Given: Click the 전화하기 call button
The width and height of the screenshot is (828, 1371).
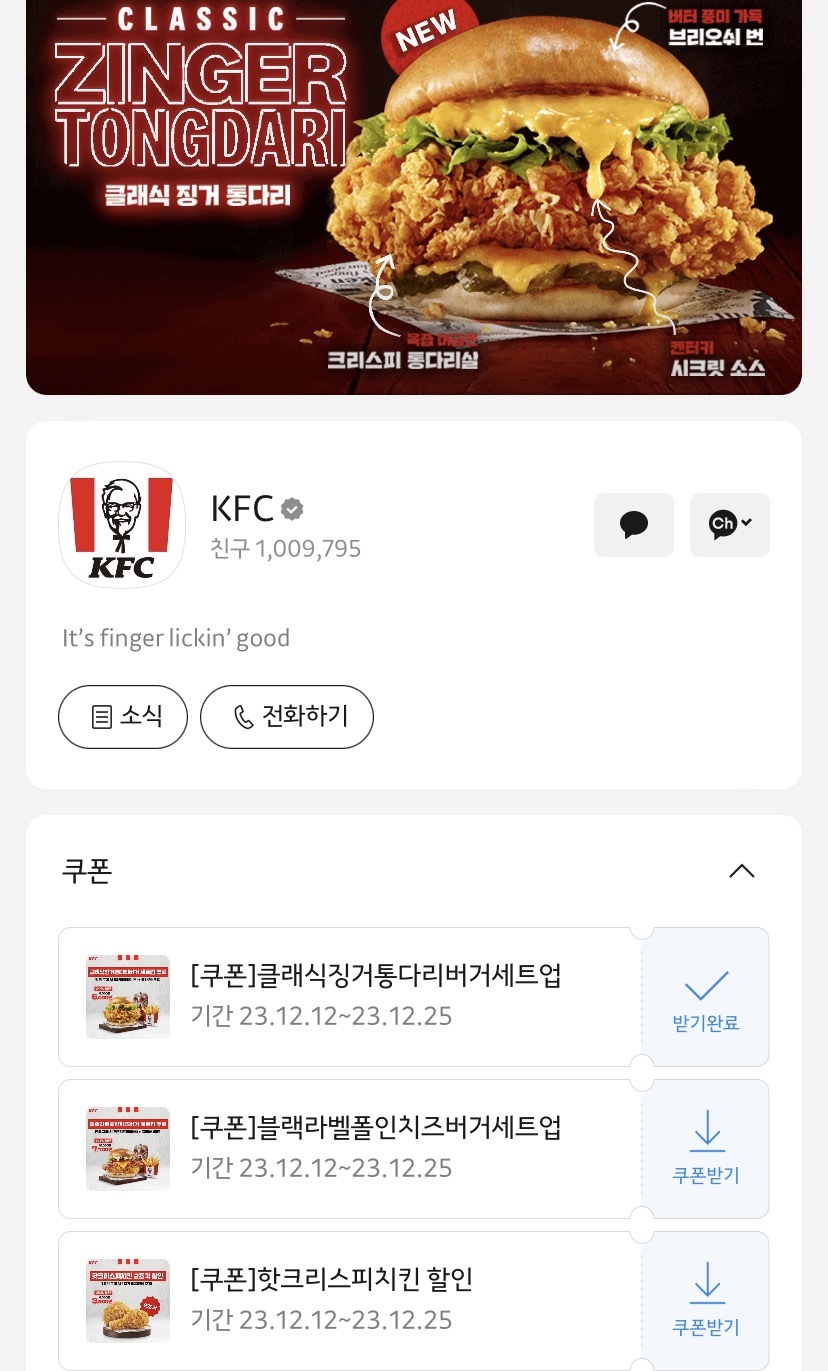Looking at the screenshot, I should point(287,716).
